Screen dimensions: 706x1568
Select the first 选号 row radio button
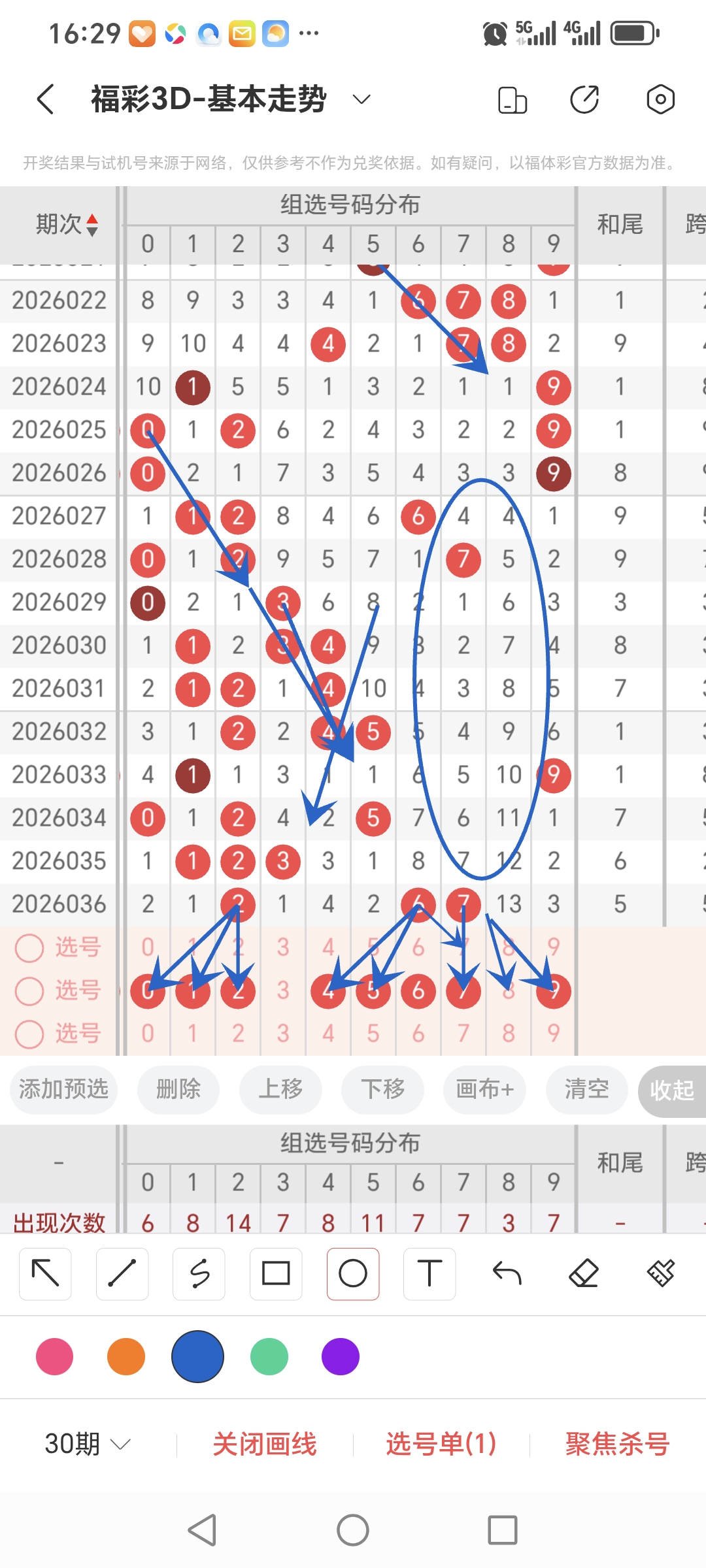29,947
